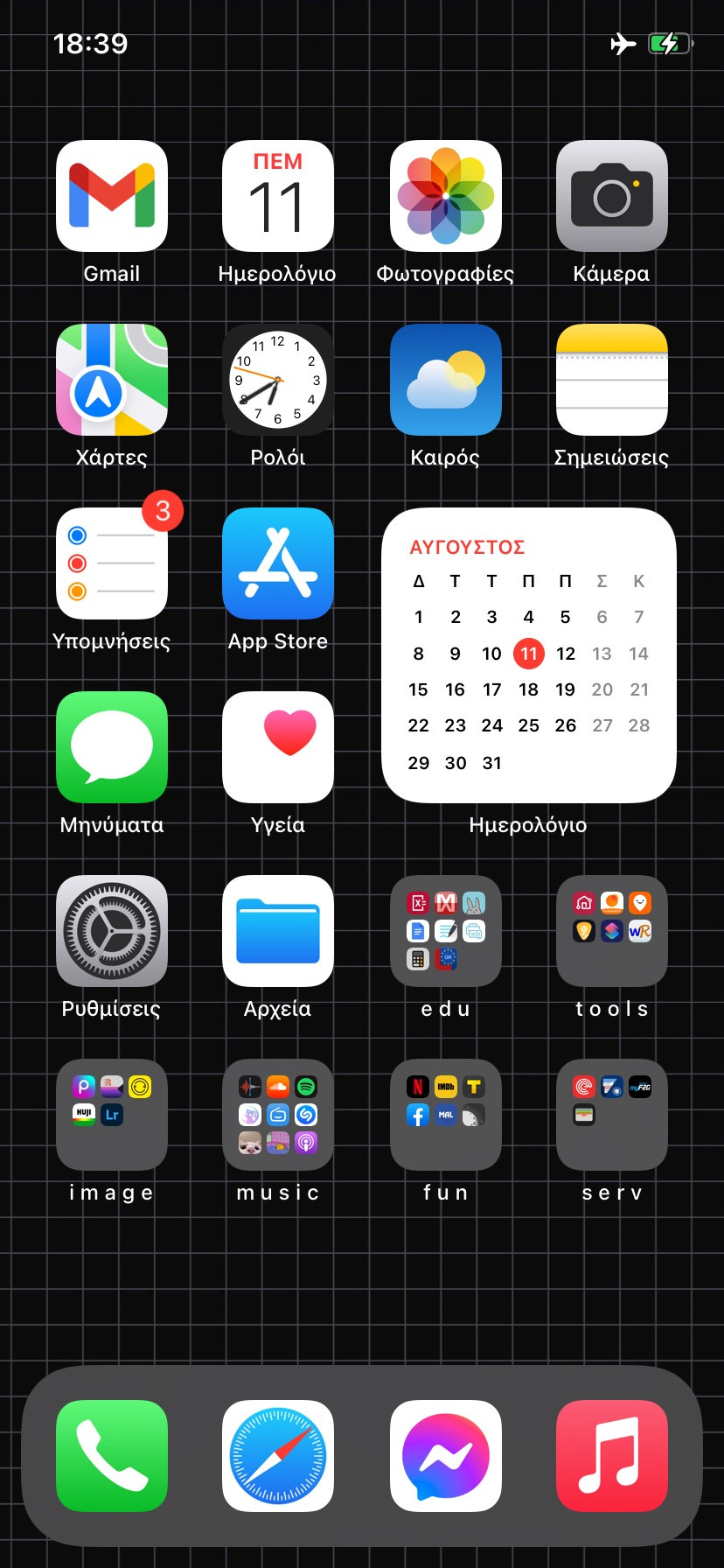The height and width of the screenshot is (1568, 724).
Task: Open Messenger from the dock
Action: 445,1456
